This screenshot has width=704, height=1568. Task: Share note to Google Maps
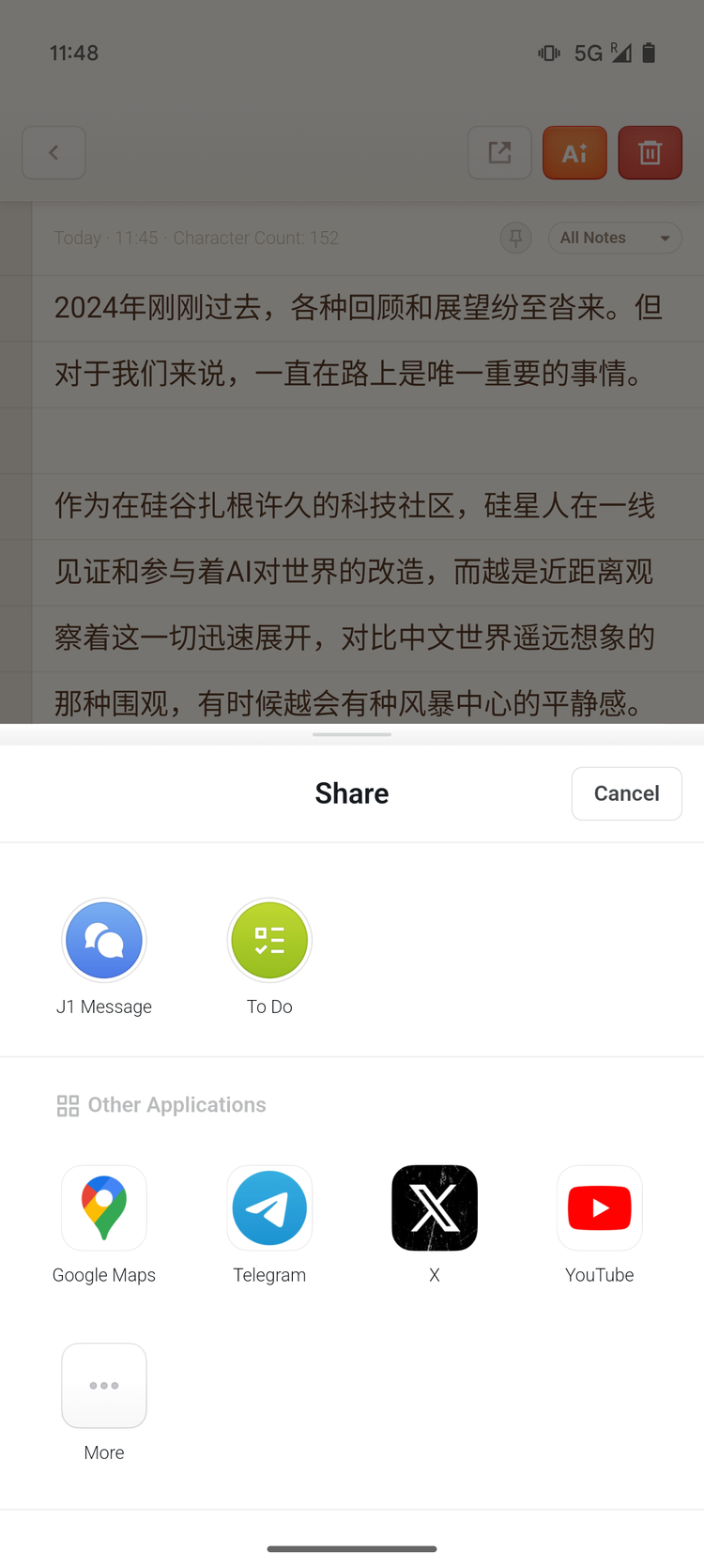104,1208
